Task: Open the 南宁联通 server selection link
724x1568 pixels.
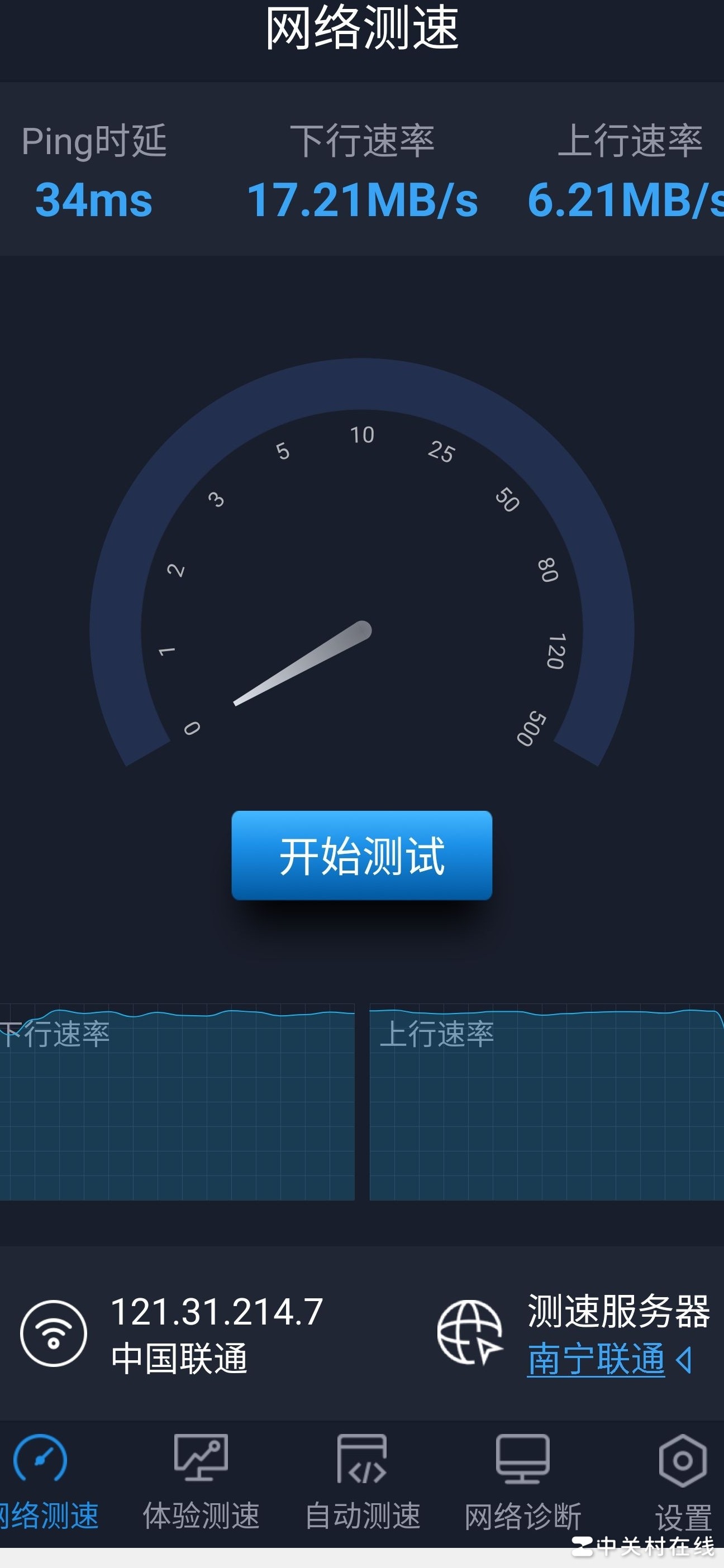Action: point(596,1359)
